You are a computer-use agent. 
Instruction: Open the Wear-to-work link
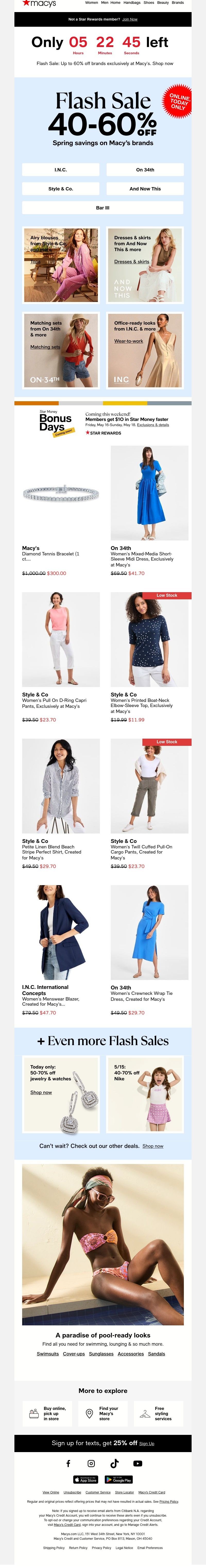pyautogui.click(x=128, y=341)
